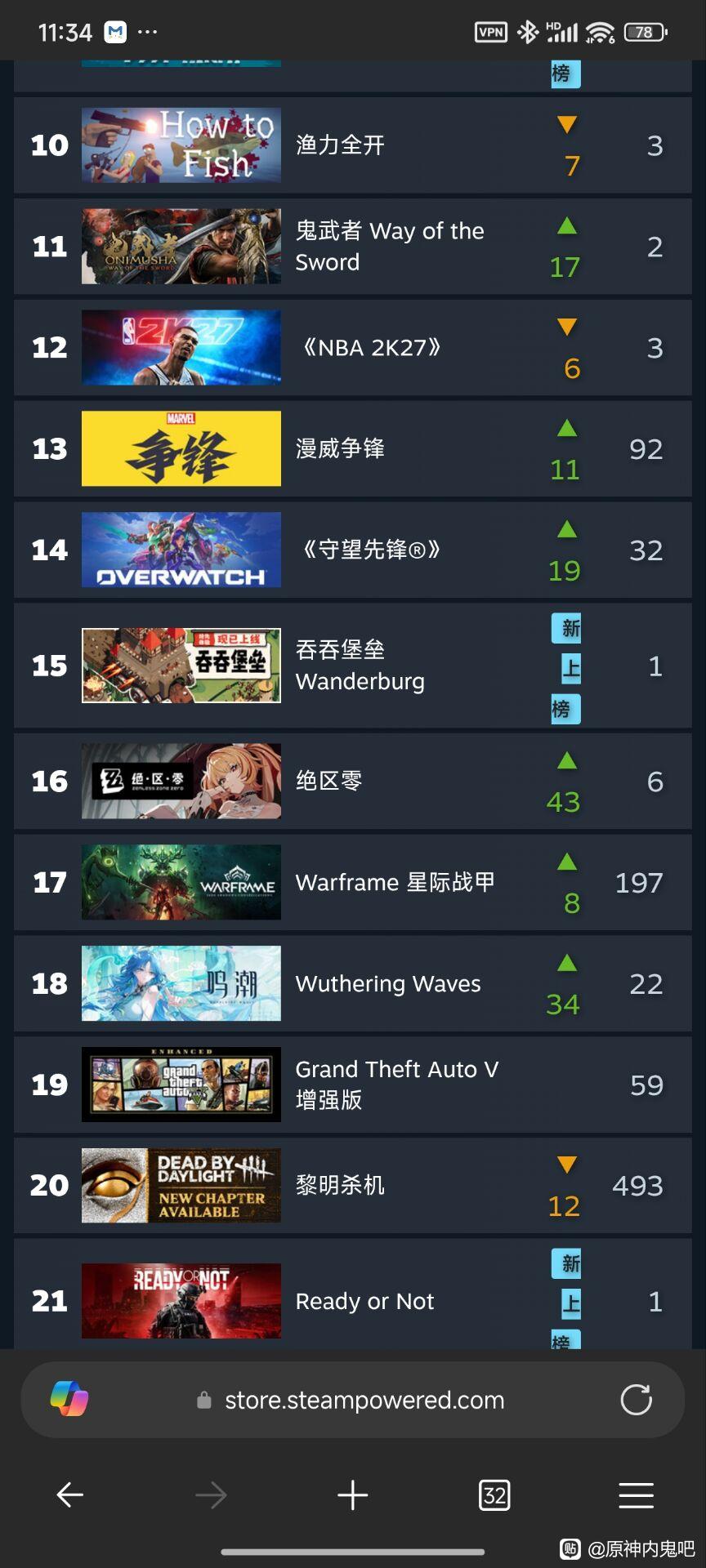The image size is (706, 1568).
Task: Open the Wuthering Waves entry
Action: pos(353,984)
